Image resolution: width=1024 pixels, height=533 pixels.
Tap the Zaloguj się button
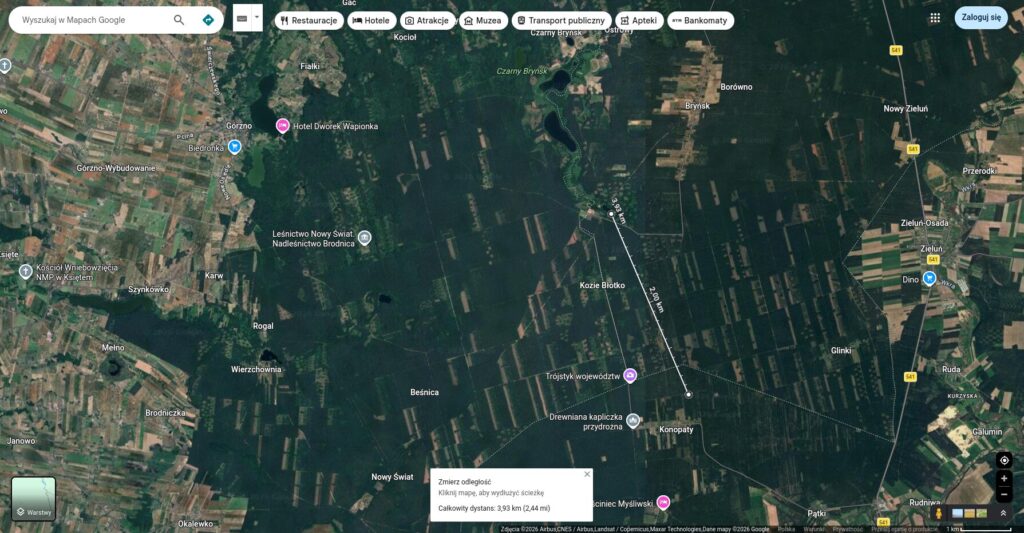pyautogui.click(x=981, y=18)
